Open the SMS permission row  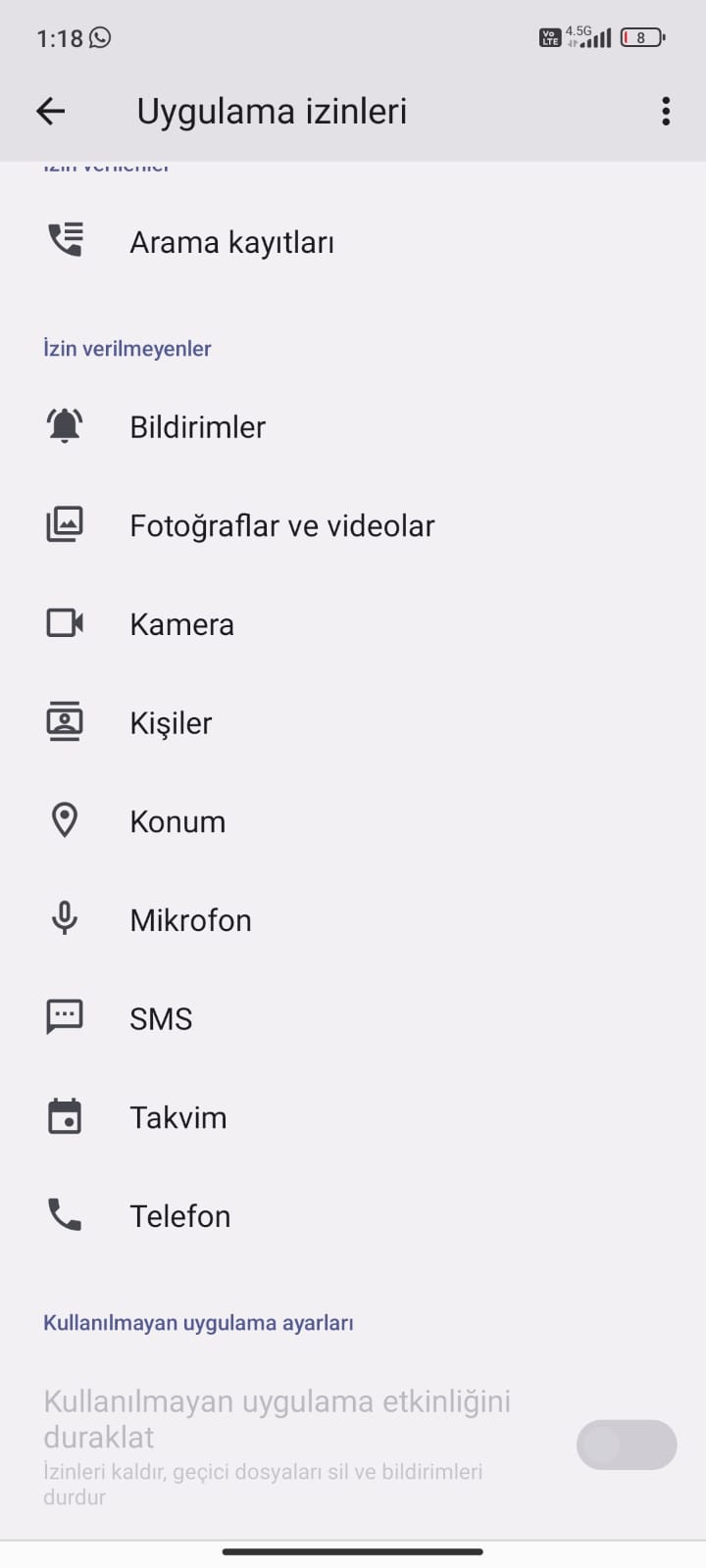(161, 1019)
